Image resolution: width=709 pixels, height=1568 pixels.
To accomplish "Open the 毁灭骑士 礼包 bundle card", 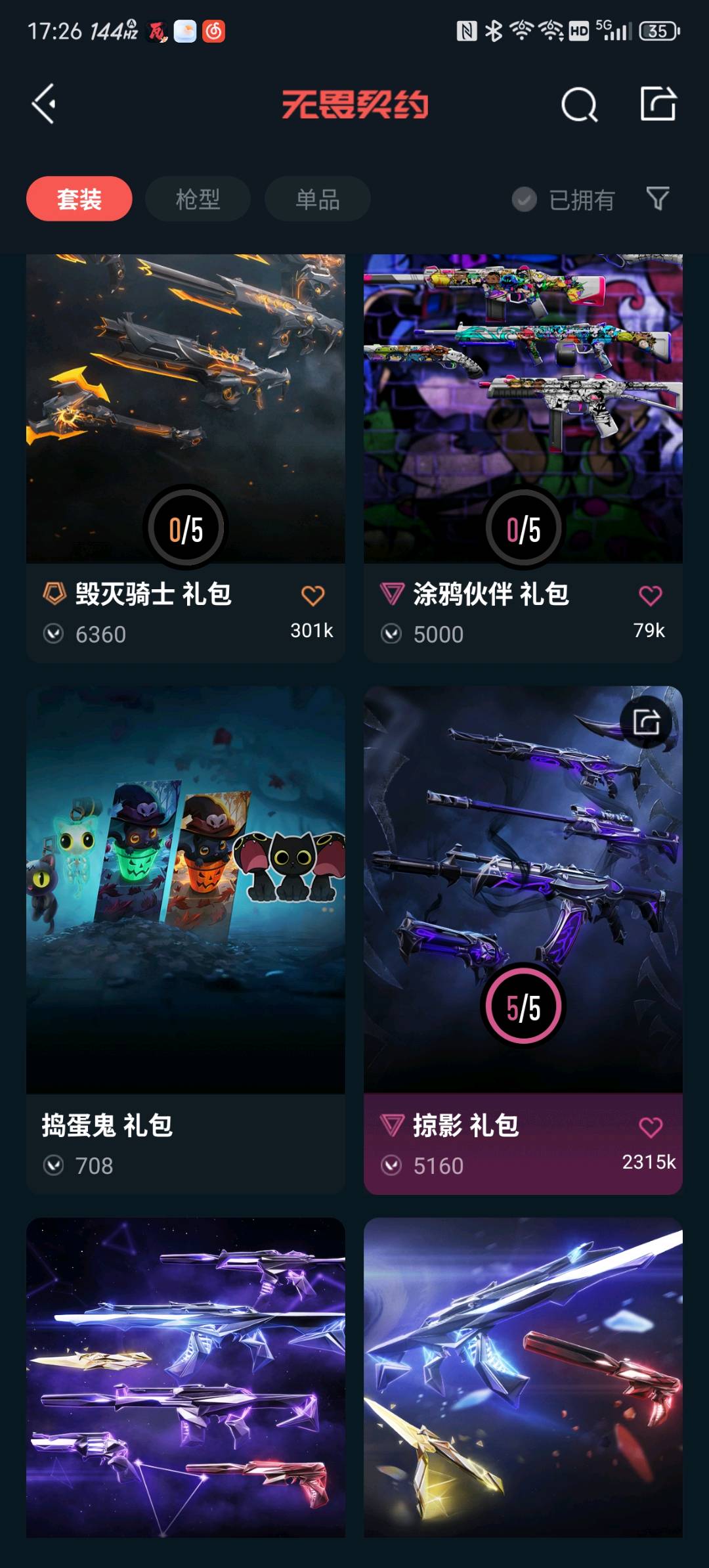I will (185, 407).
